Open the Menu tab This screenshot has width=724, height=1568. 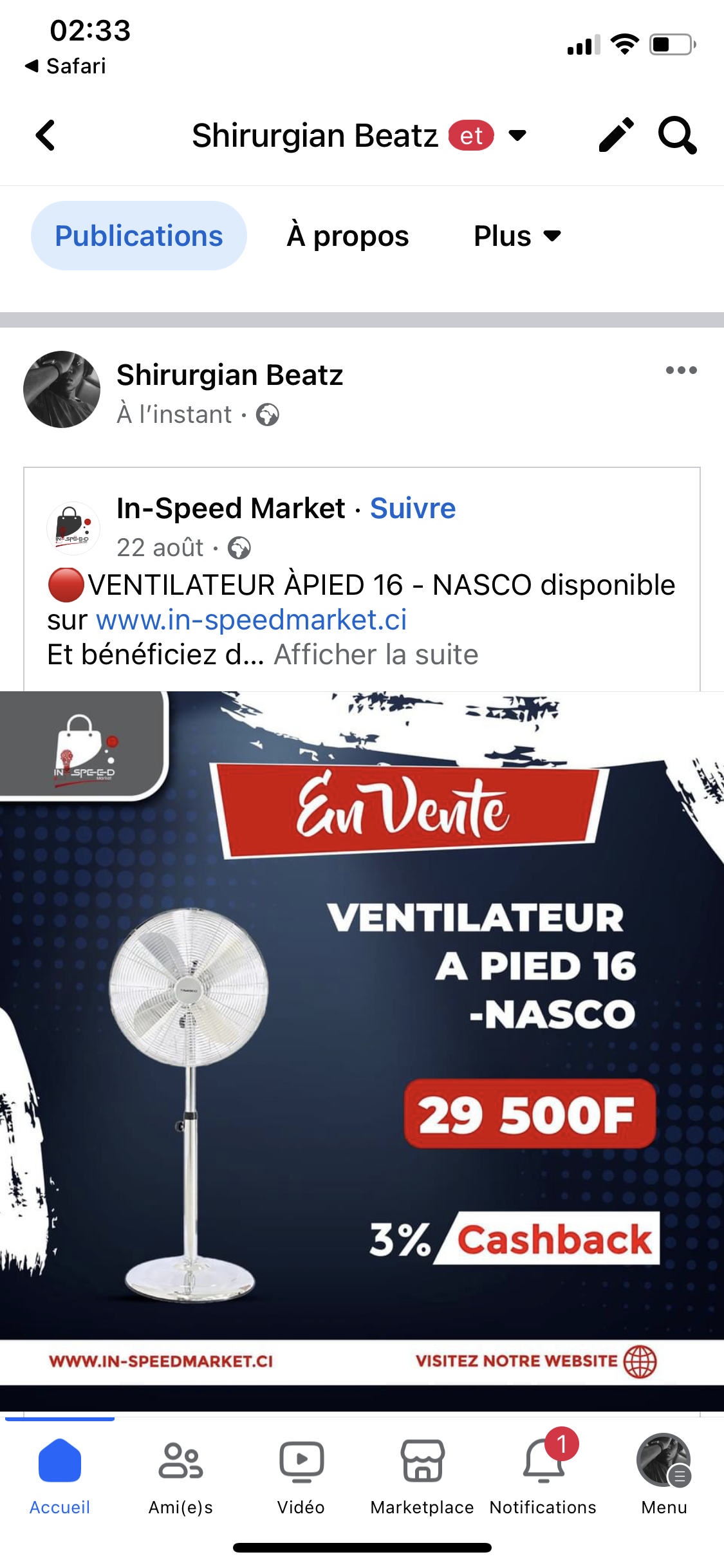tap(664, 1473)
